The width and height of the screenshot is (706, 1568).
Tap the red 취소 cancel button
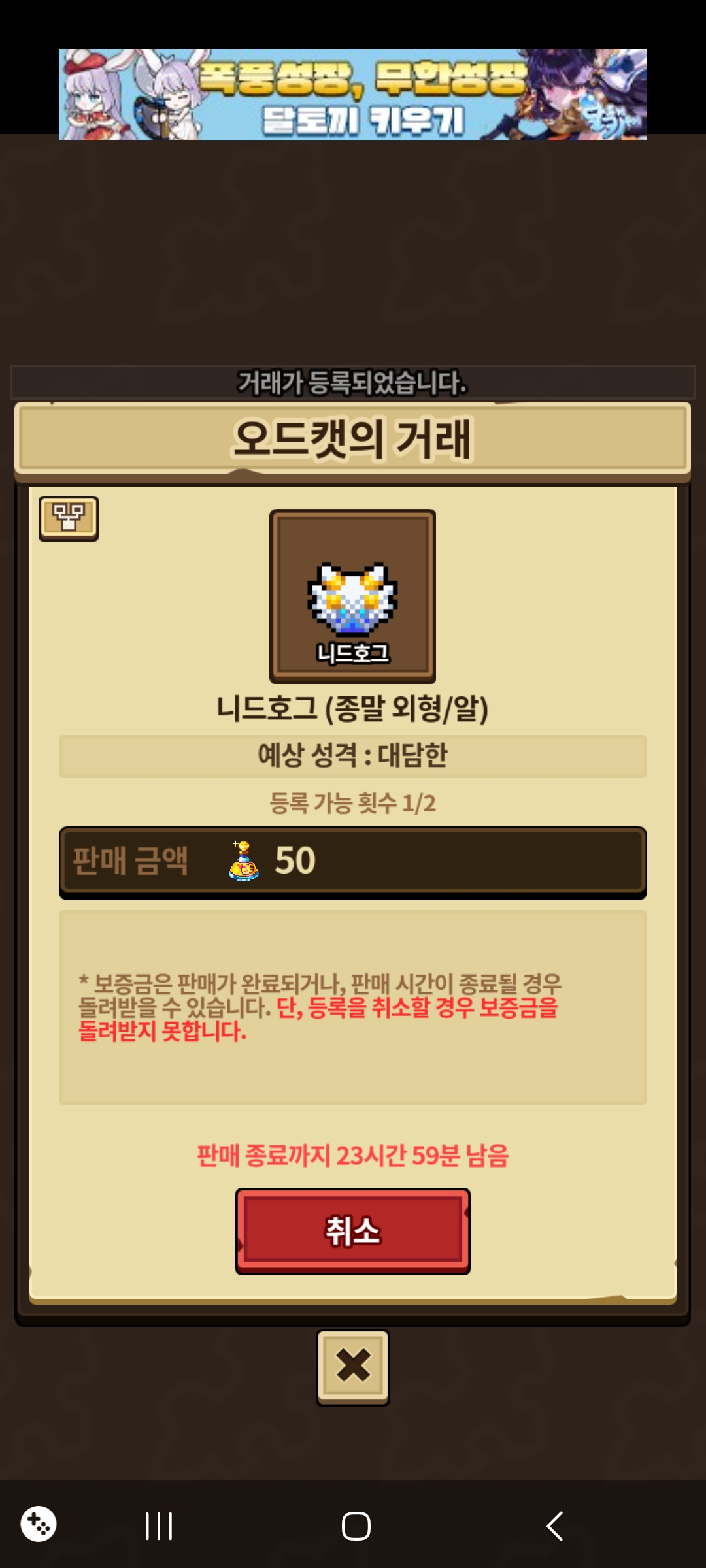click(352, 1231)
